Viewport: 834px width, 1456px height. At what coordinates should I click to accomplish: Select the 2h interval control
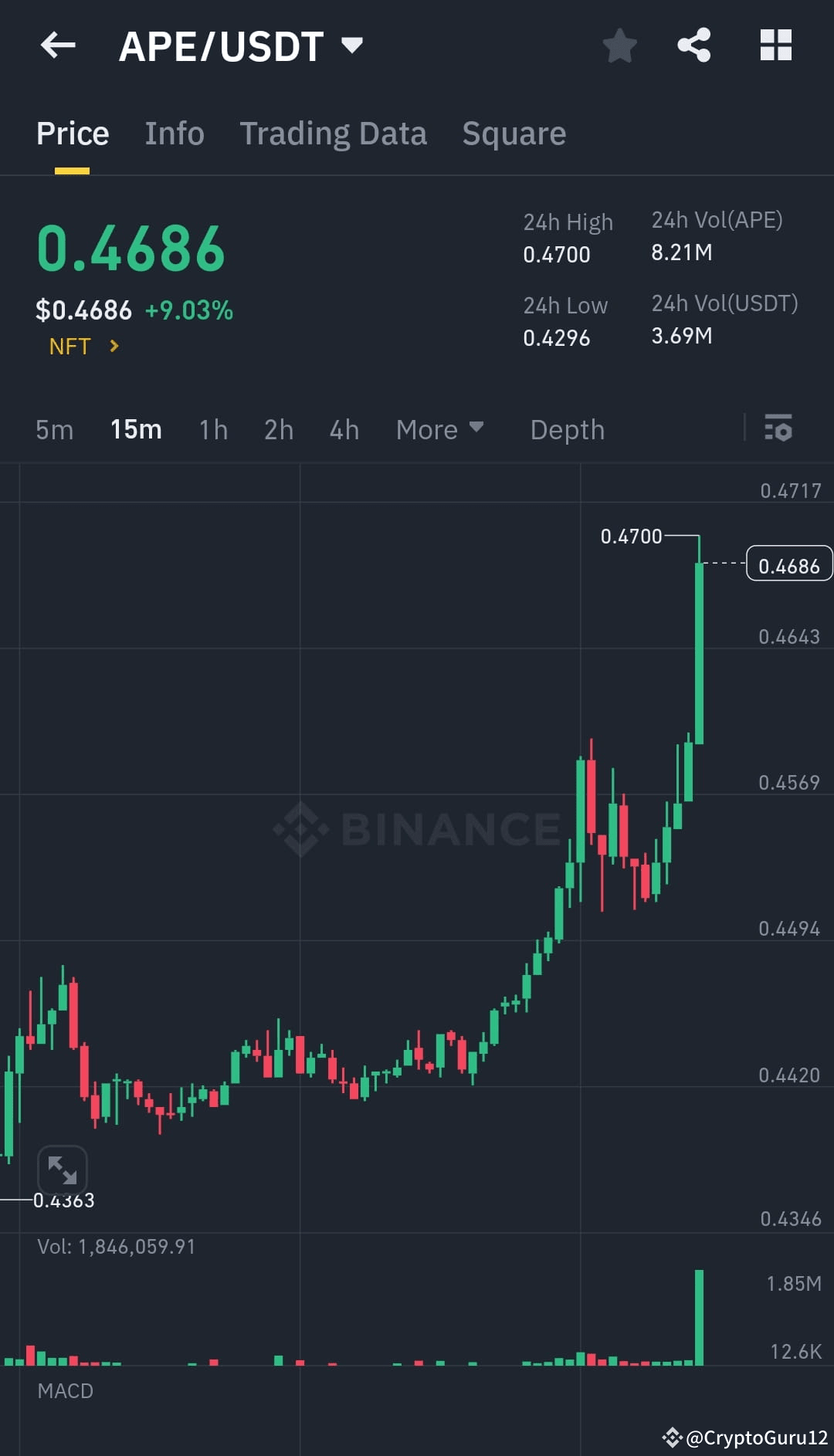tap(278, 429)
